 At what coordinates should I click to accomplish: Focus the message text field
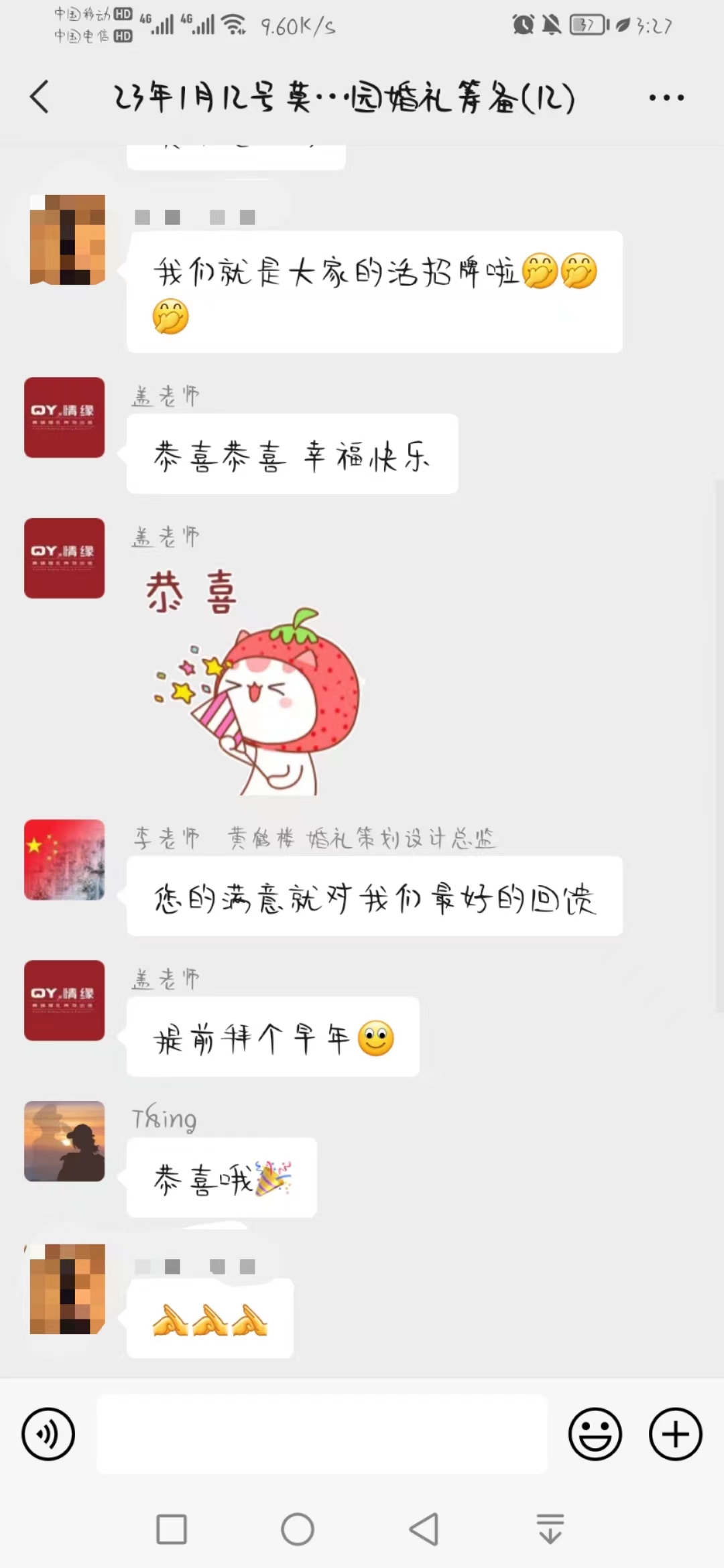322,1434
